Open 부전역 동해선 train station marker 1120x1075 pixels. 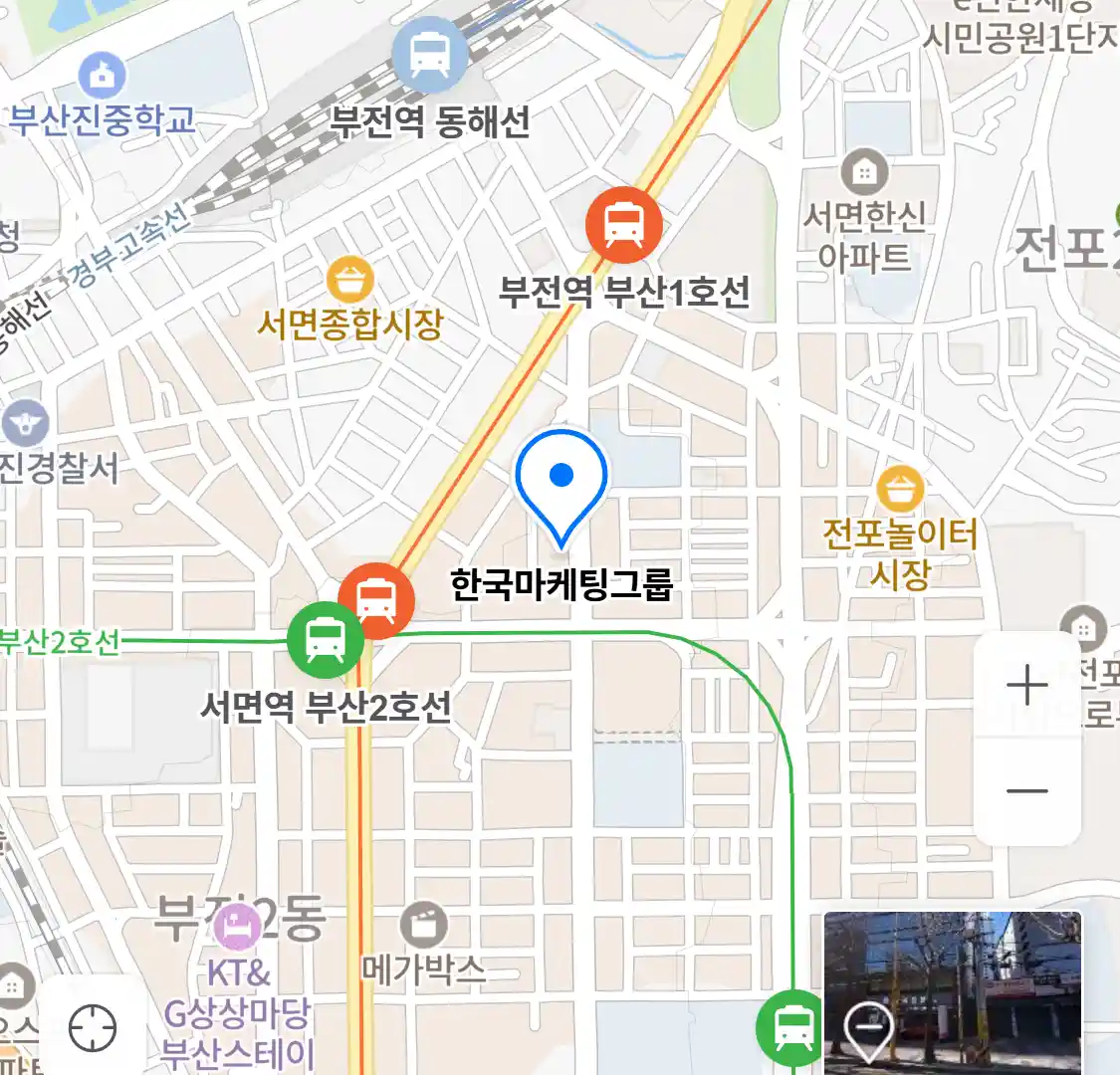click(x=429, y=55)
